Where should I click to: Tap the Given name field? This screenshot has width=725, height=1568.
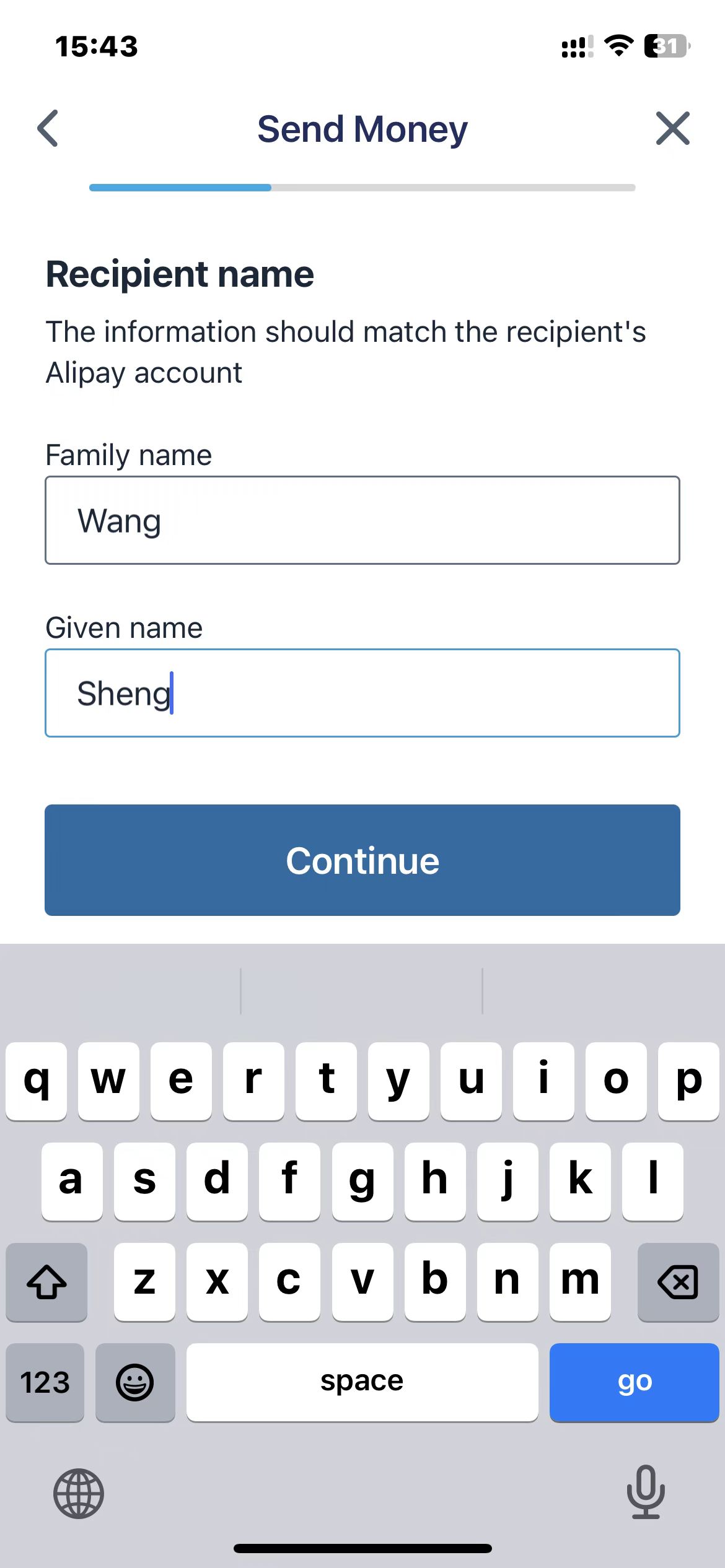coord(362,693)
